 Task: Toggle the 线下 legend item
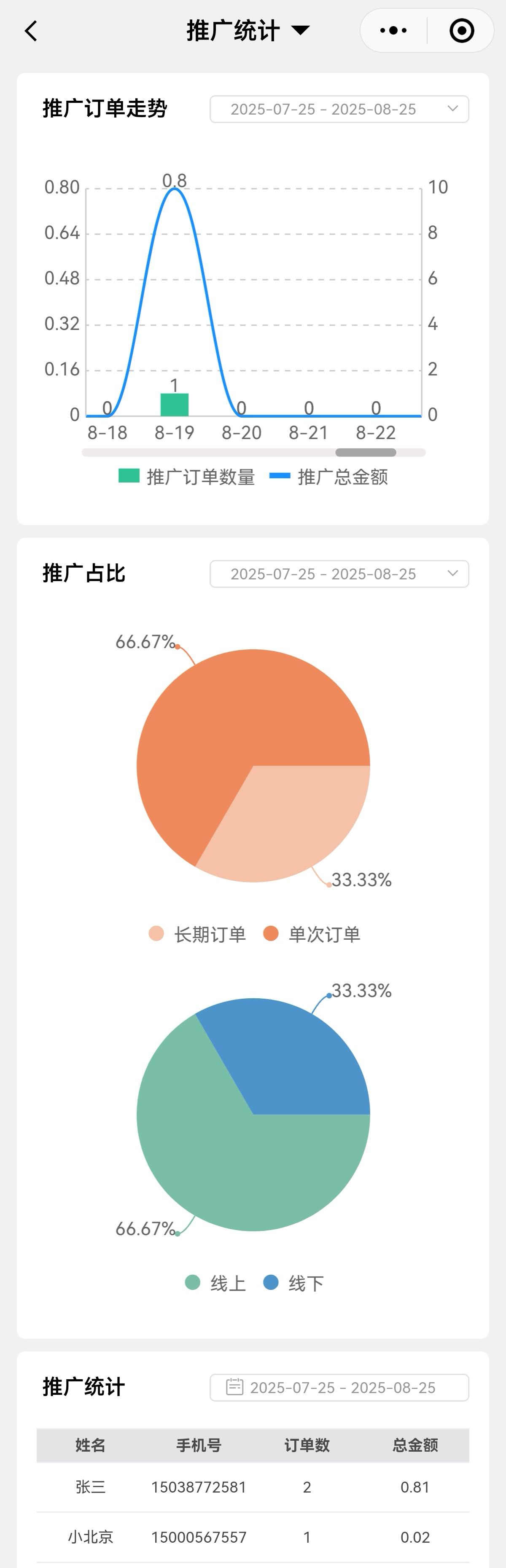293,1283
